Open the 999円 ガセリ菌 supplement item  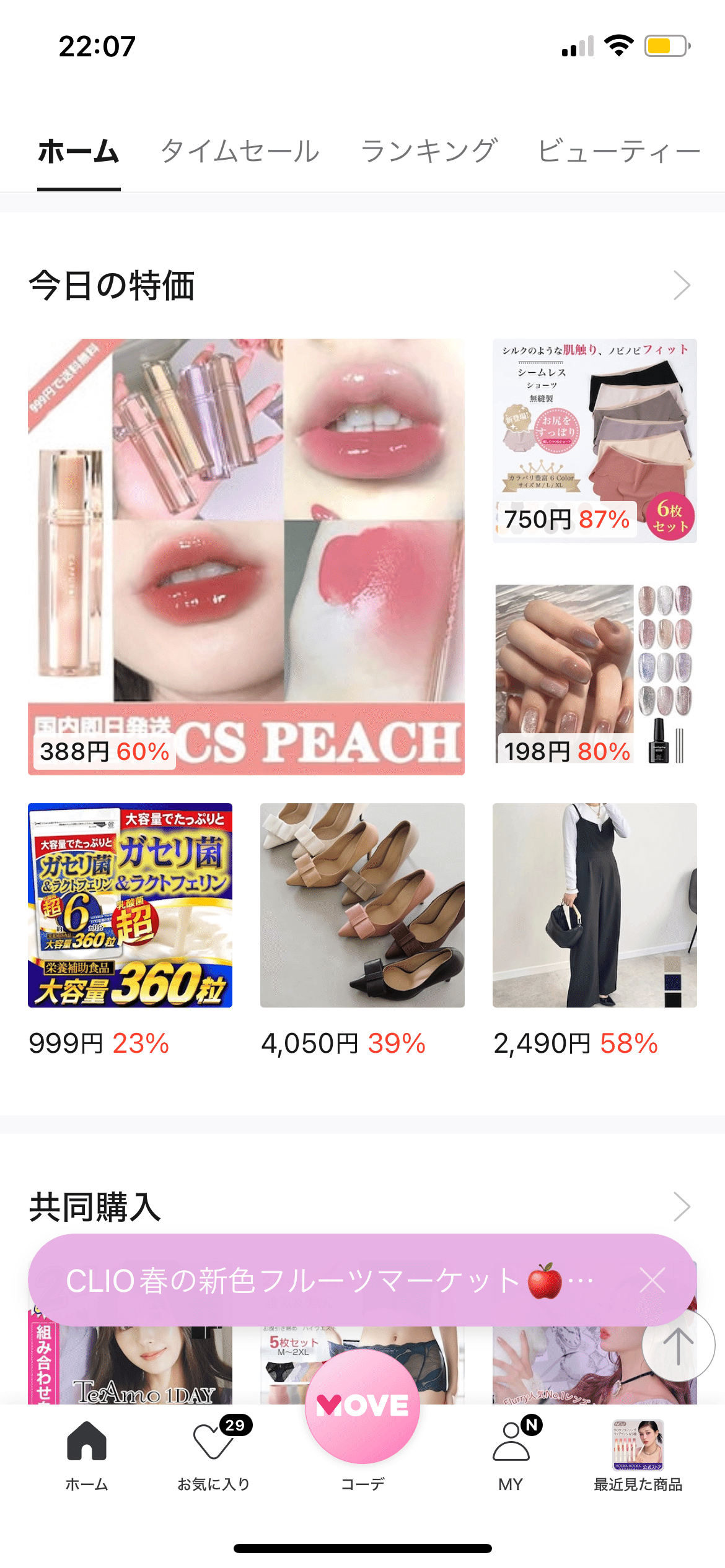pyautogui.click(x=130, y=905)
